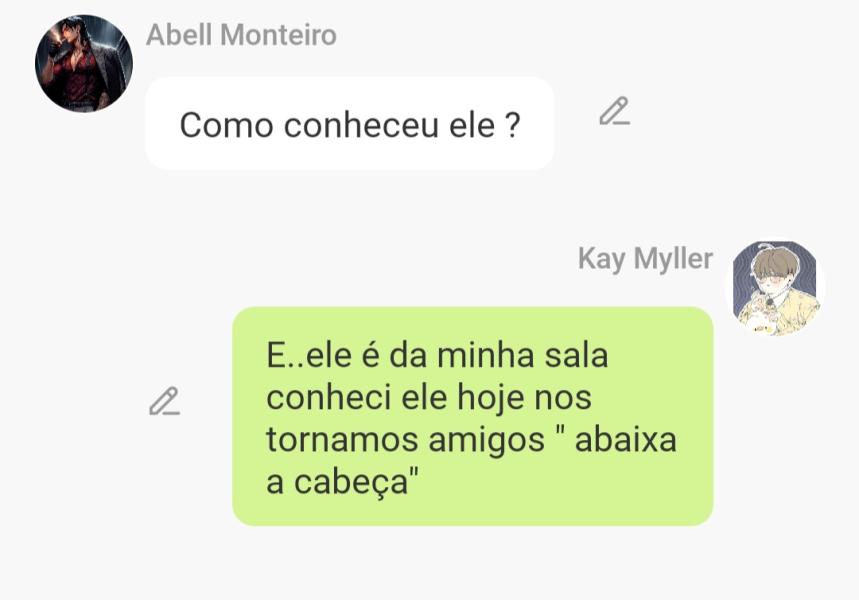Edit Kay Myller's green message bubble
The width and height of the screenshot is (859, 600).
coord(164,401)
